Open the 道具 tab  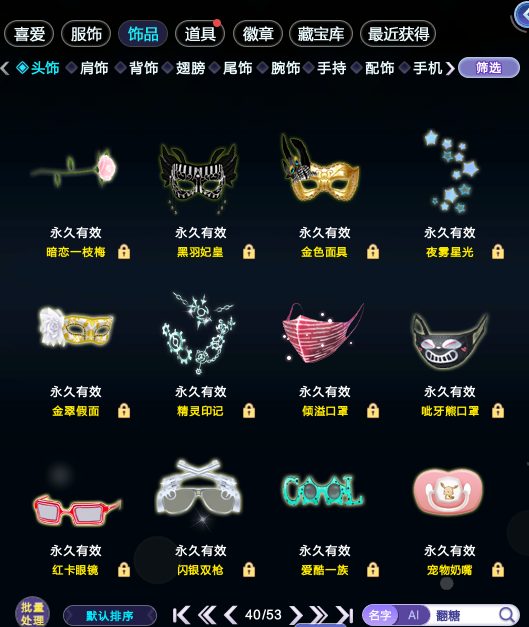[200, 34]
